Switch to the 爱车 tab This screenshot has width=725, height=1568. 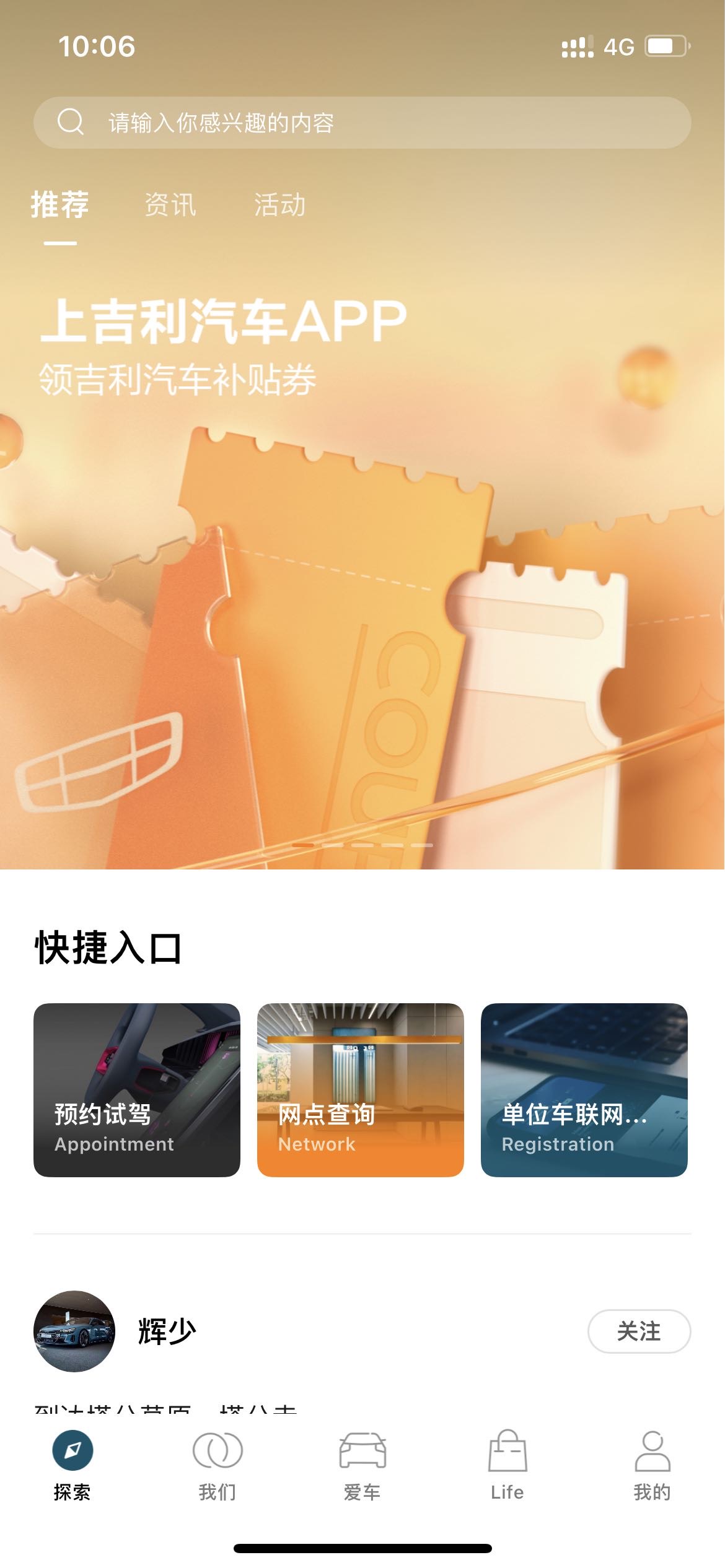(x=362, y=1465)
